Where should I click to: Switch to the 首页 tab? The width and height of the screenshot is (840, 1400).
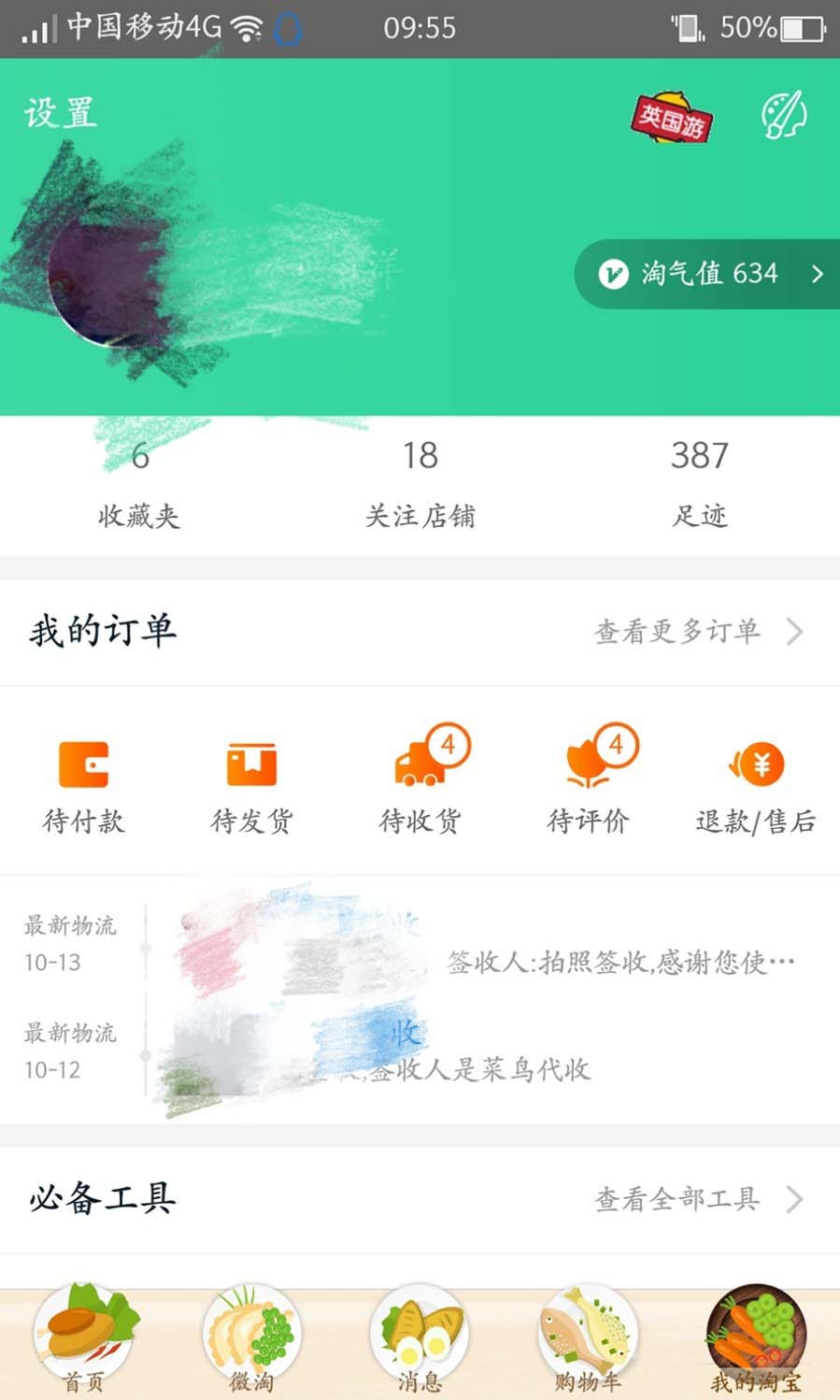coord(84,1341)
